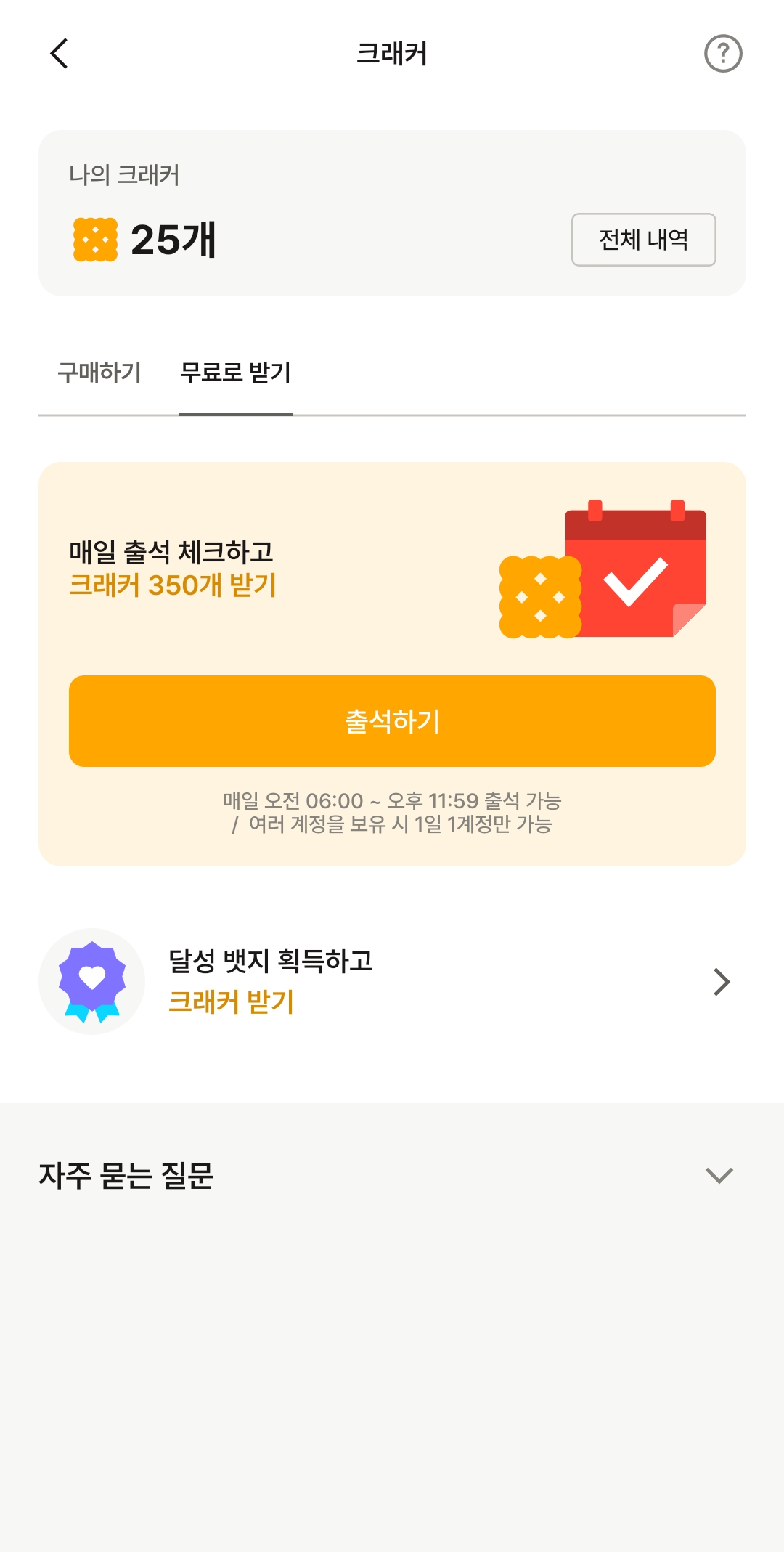Screen dimensions: 784x1552
Task: Select the 무료로 받기 tab
Action: [235, 373]
